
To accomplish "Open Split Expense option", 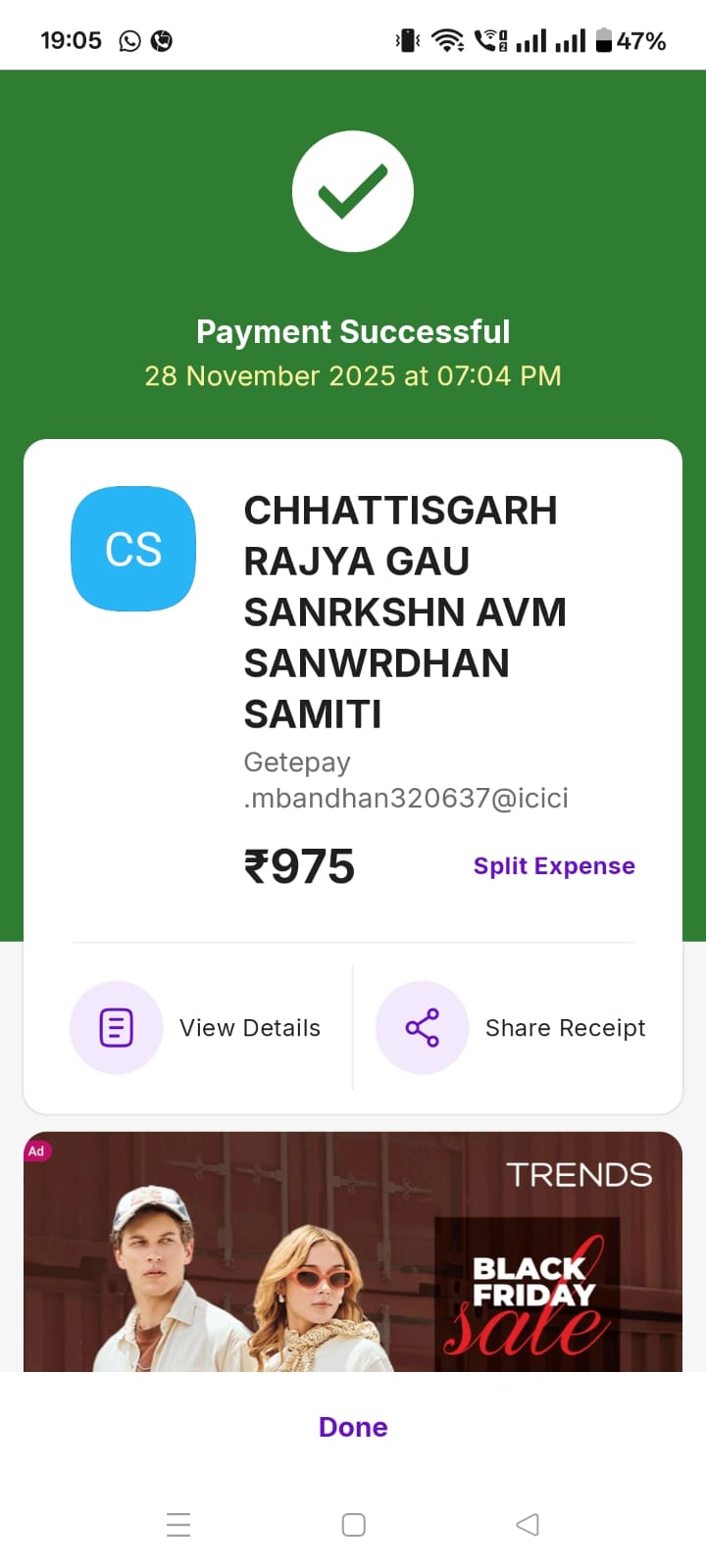I will tap(554, 866).
